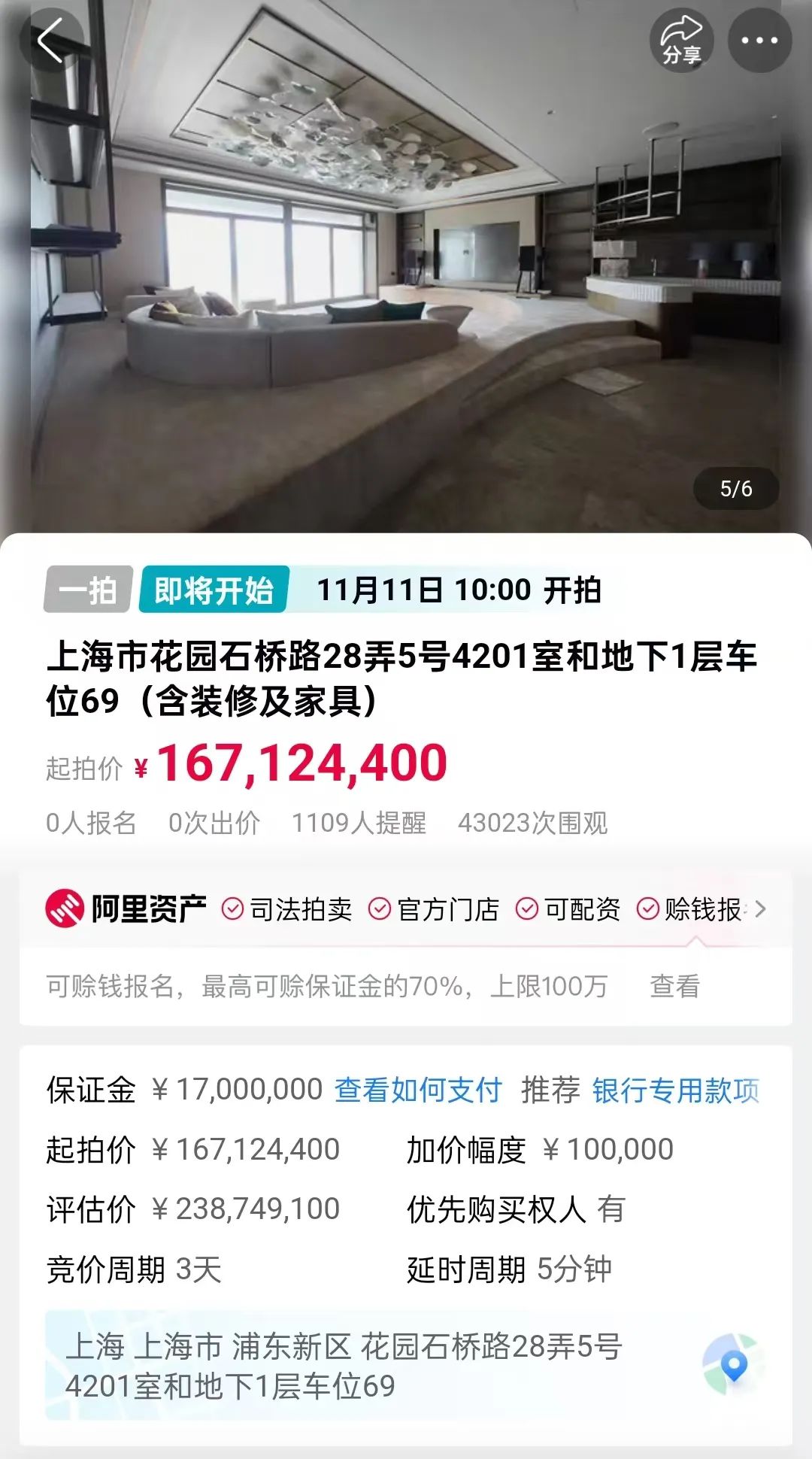
Task: Go back using the top-left arrow
Action: 50,41
